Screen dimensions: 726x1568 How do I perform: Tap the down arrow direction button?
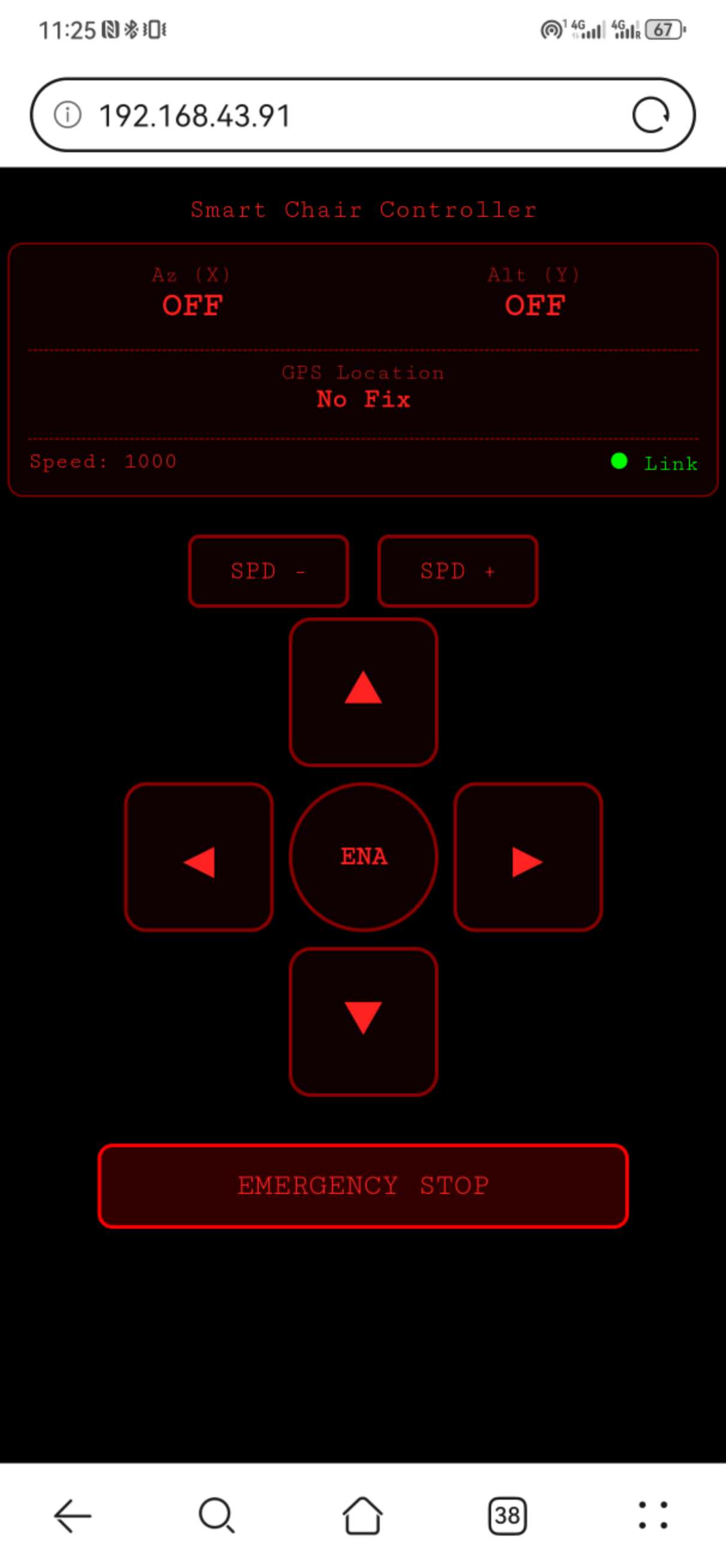pos(364,1021)
